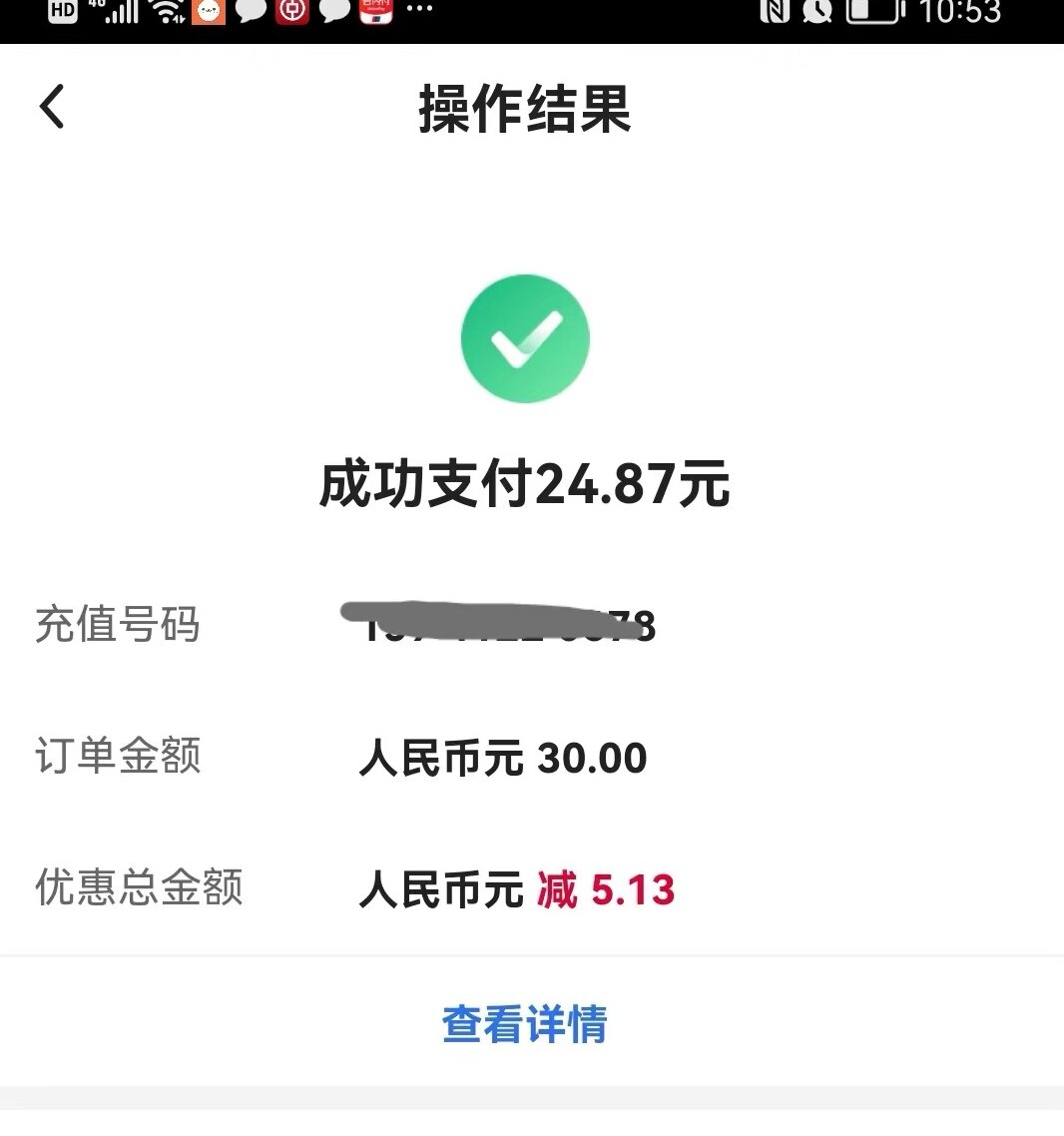Click the UnionPay app notification icon
The image size is (1064, 1136).
point(377,12)
